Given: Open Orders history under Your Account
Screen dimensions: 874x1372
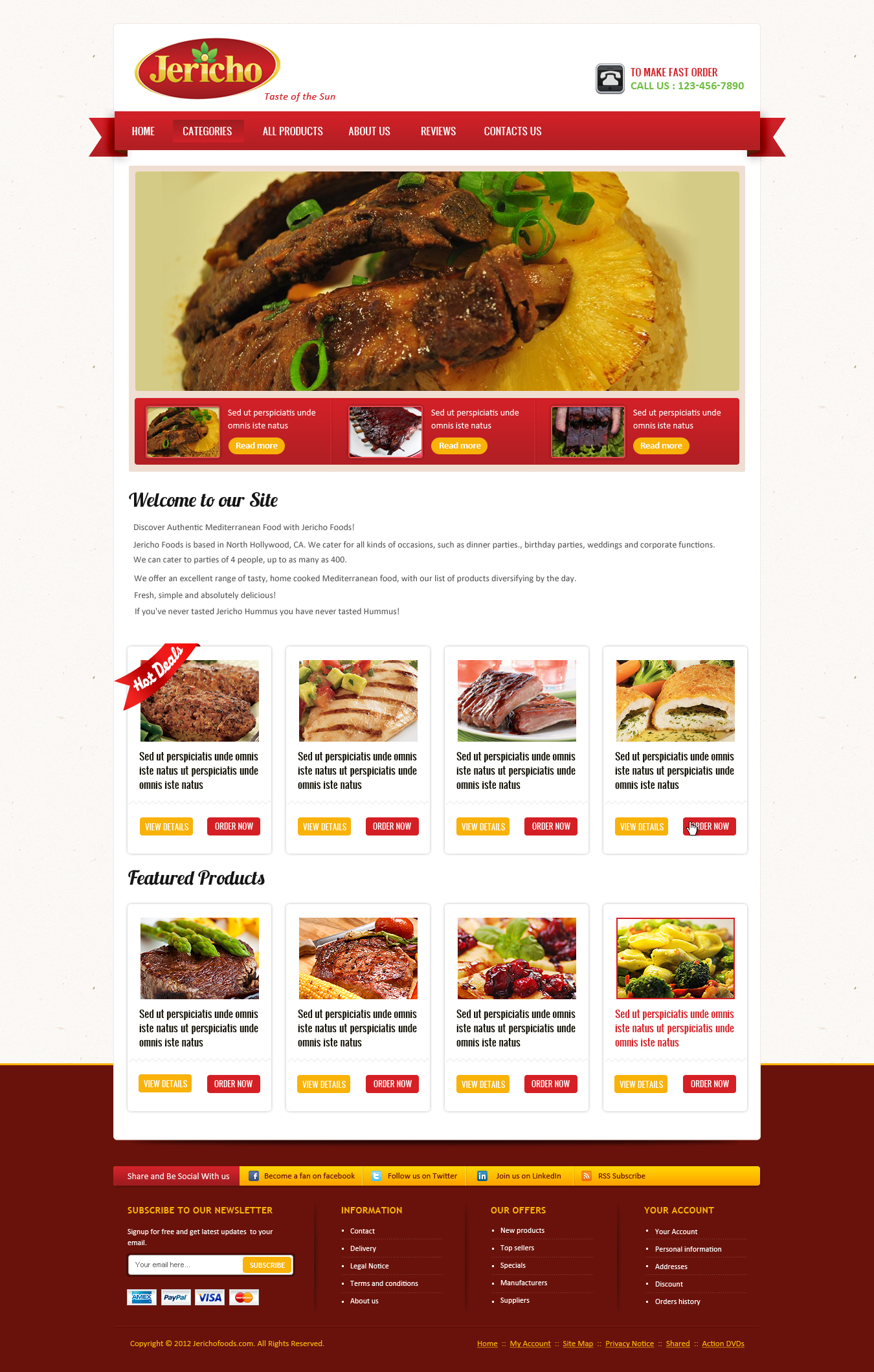Looking at the screenshot, I should point(677,1301).
